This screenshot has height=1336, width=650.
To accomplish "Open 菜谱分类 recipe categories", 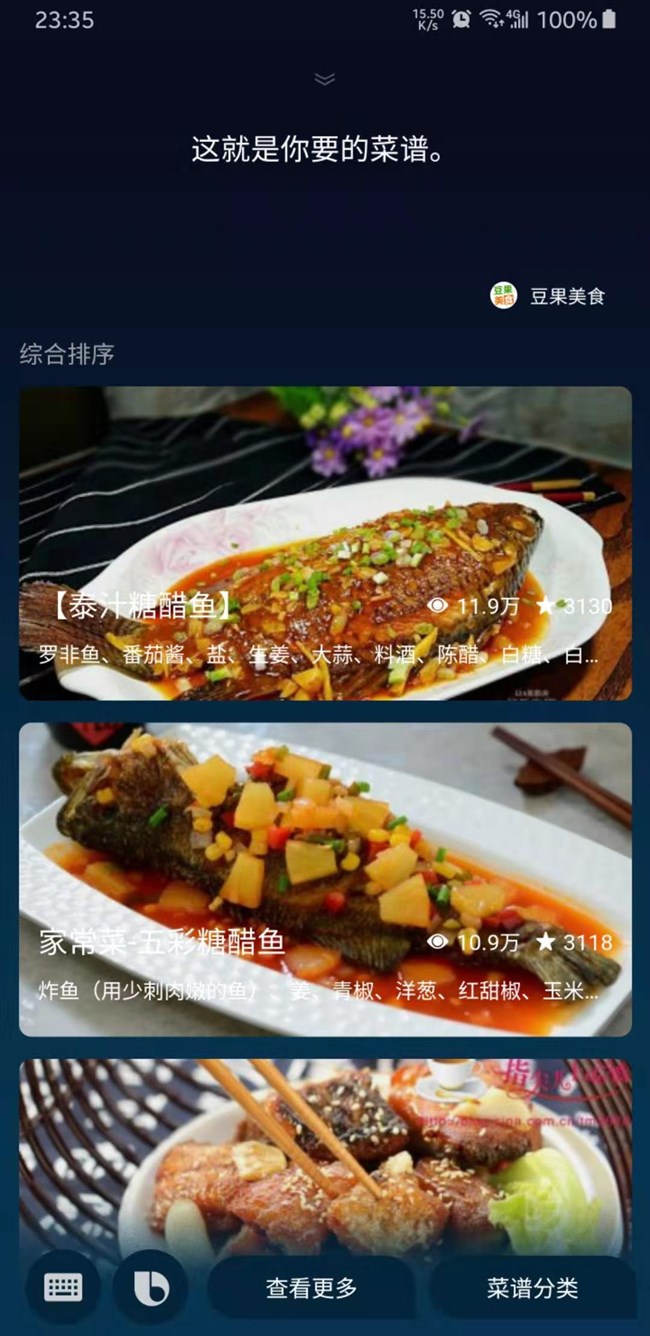I will coord(532,1288).
